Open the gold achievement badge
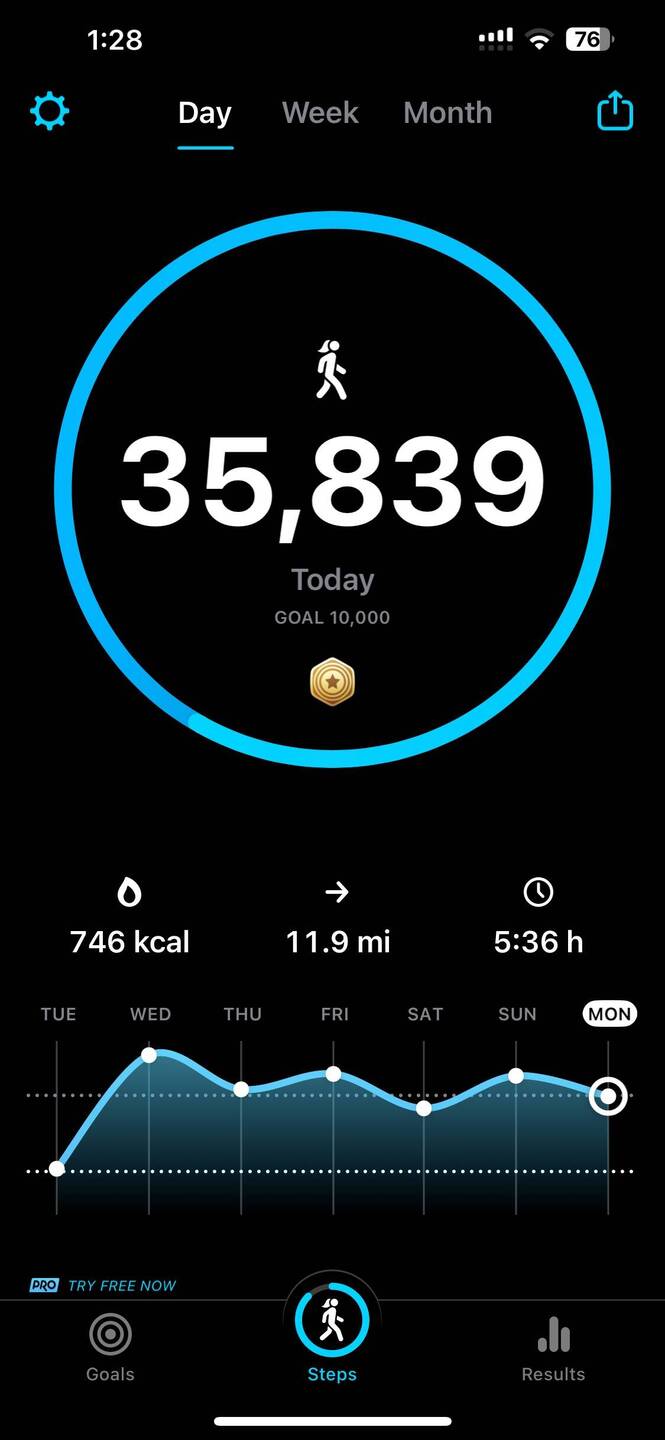 click(x=332, y=683)
